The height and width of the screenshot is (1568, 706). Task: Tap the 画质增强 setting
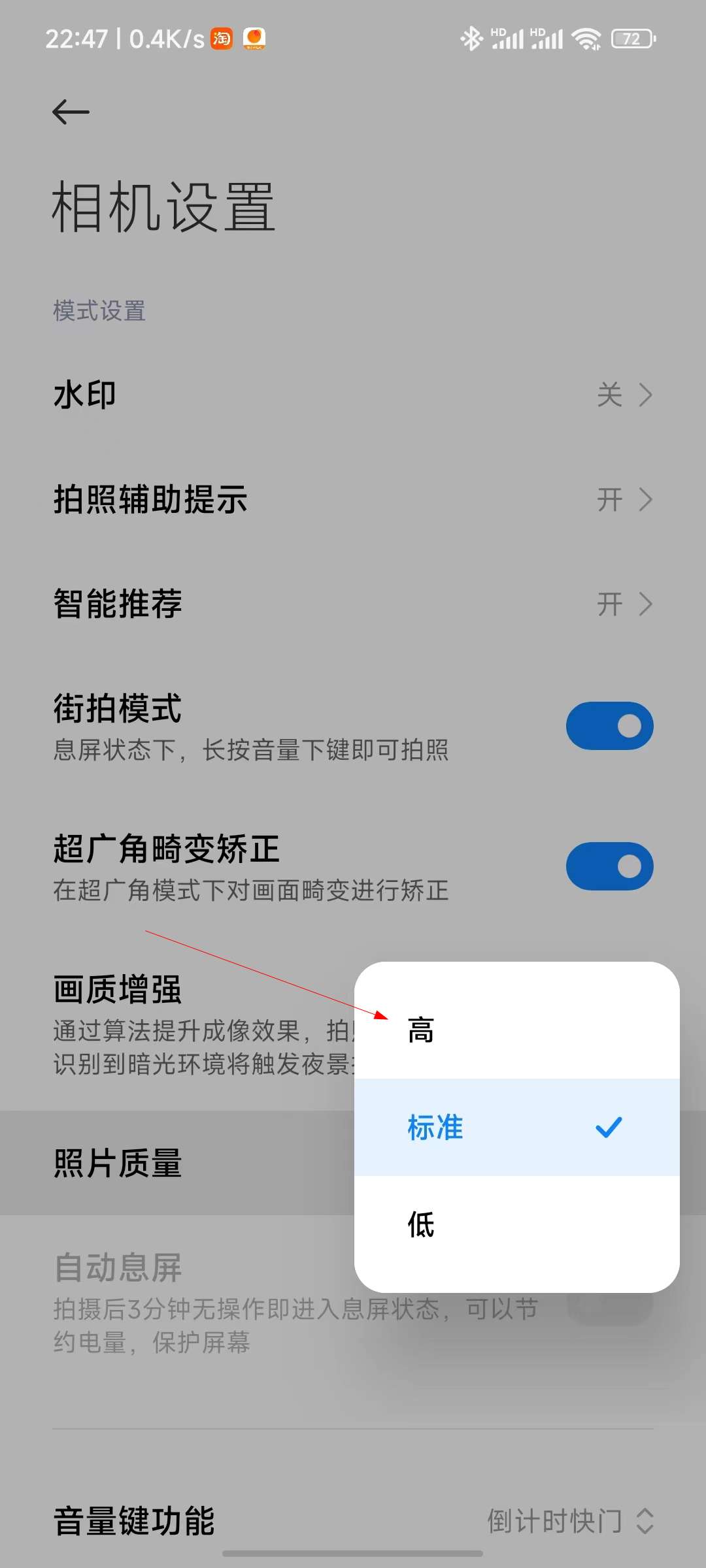click(x=176, y=1024)
